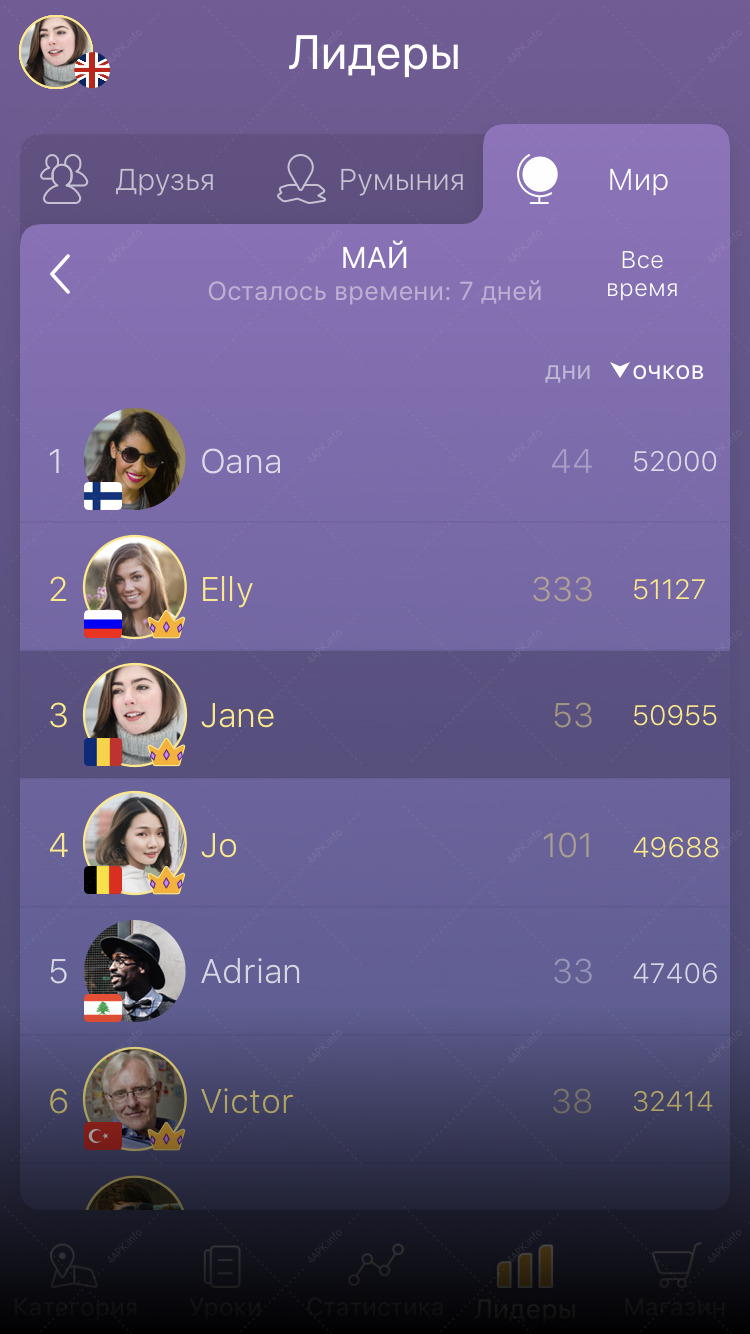Open the Магазин tab
The height and width of the screenshot is (1334, 750).
click(675, 1280)
